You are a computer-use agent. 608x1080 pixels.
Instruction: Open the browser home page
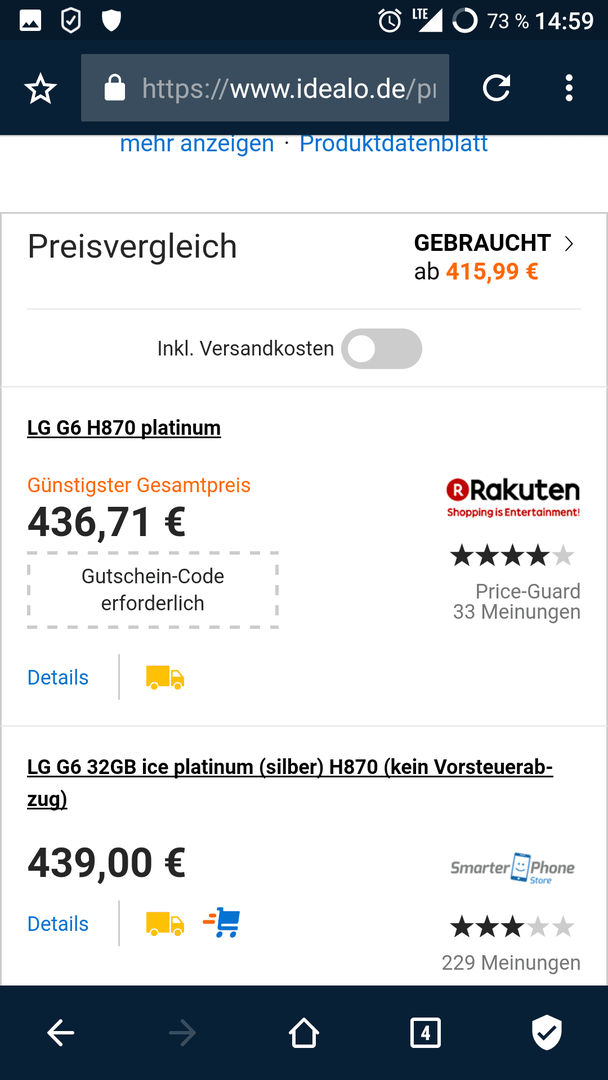coord(304,1032)
